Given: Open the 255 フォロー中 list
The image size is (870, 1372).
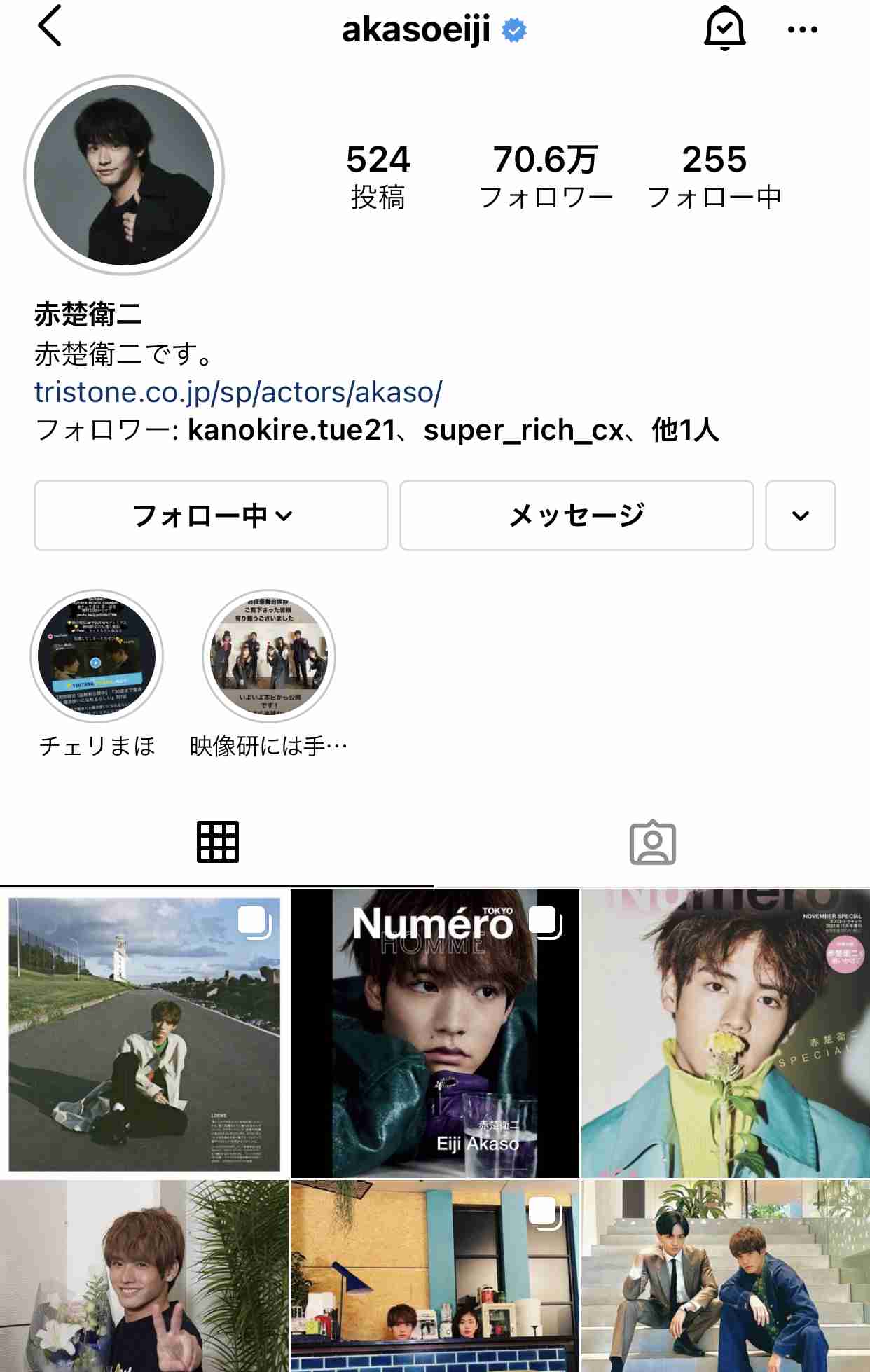Looking at the screenshot, I should point(714,176).
